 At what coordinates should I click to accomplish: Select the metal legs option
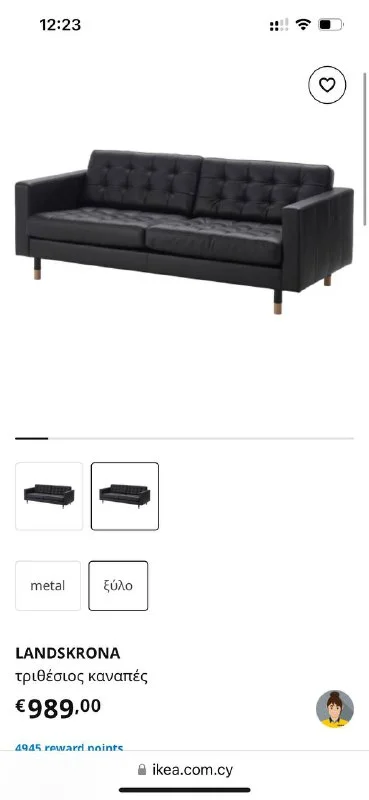coord(48,585)
